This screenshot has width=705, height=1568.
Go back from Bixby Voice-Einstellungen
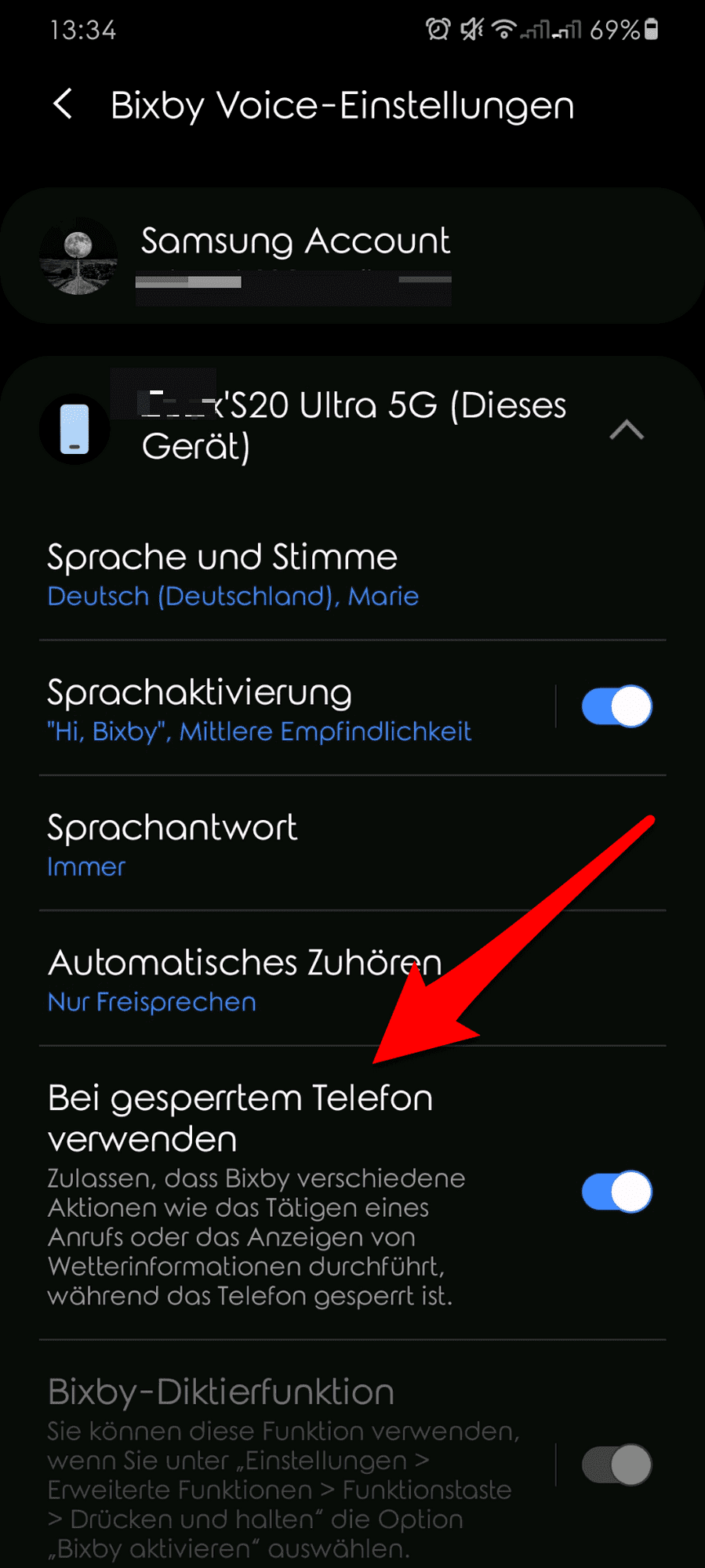tap(63, 104)
